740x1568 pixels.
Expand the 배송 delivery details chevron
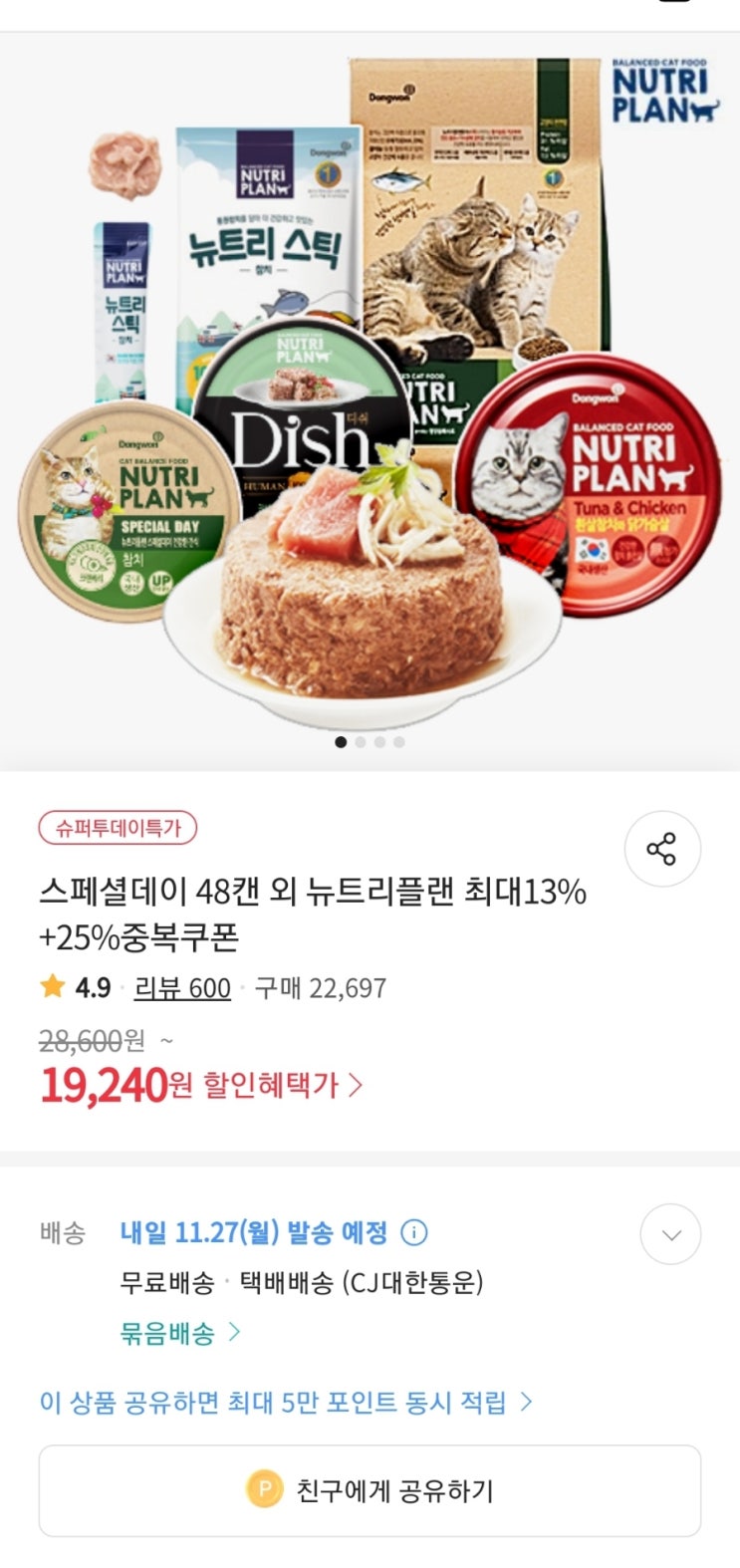tap(670, 1235)
